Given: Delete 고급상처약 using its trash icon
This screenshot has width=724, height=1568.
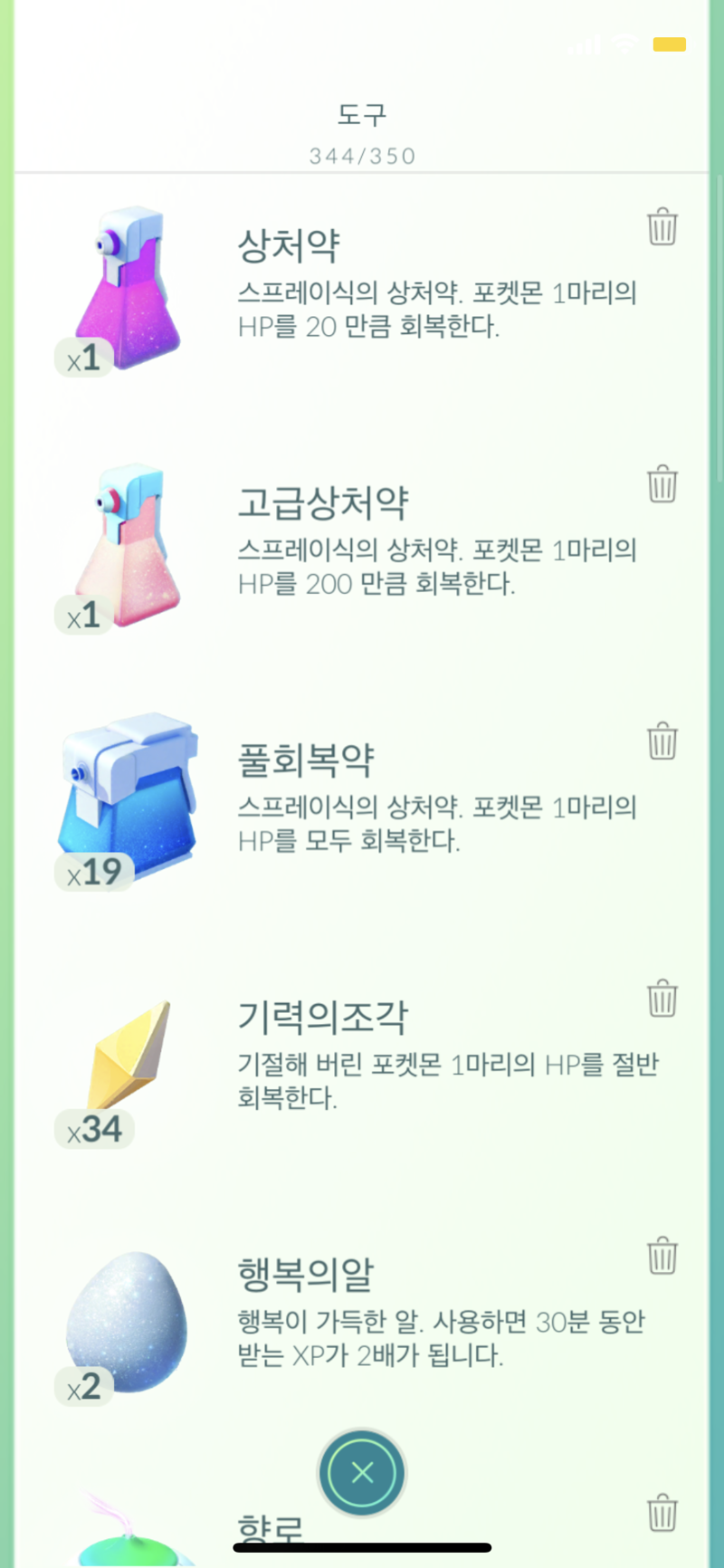Looking at the screenshot, I should 662,484.
